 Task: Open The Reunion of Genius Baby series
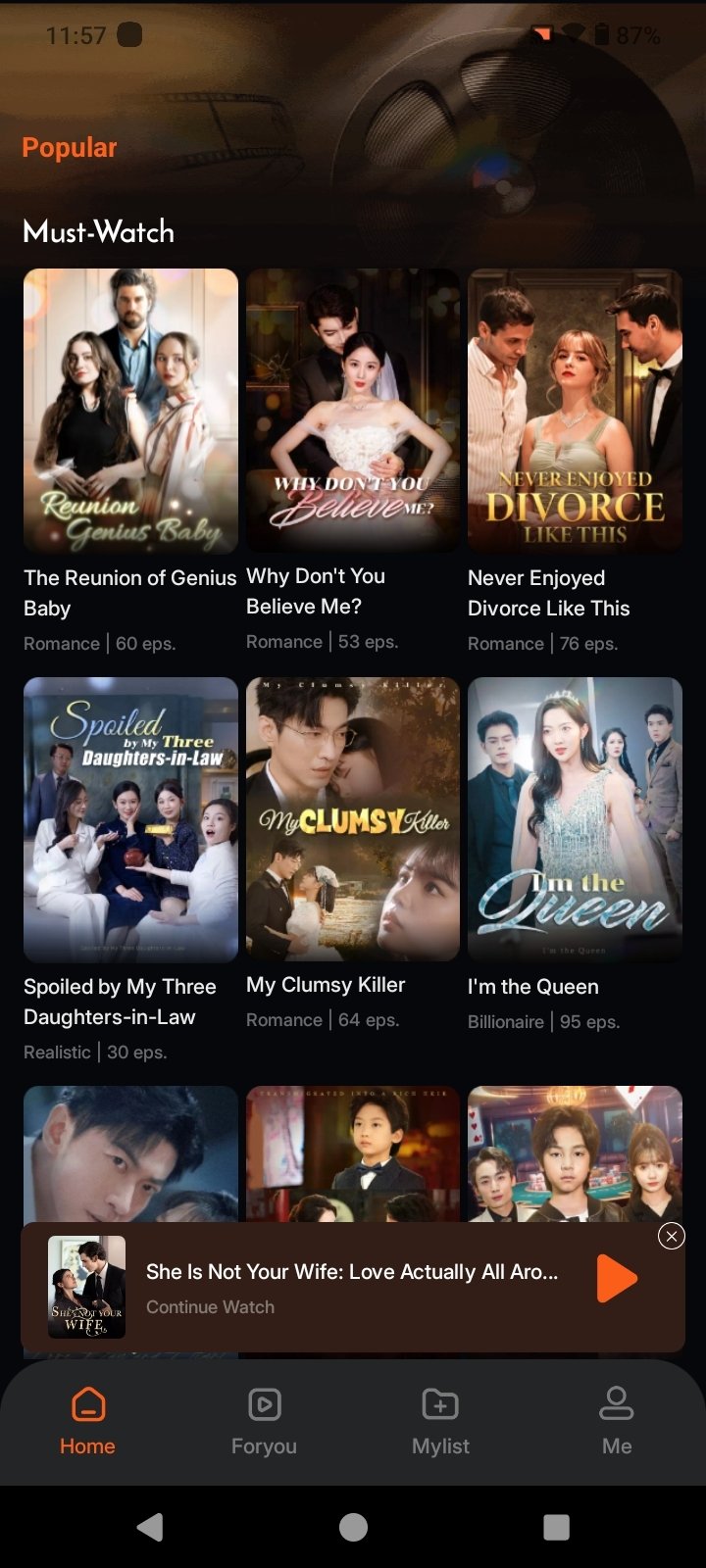click(x=130, y=412)
